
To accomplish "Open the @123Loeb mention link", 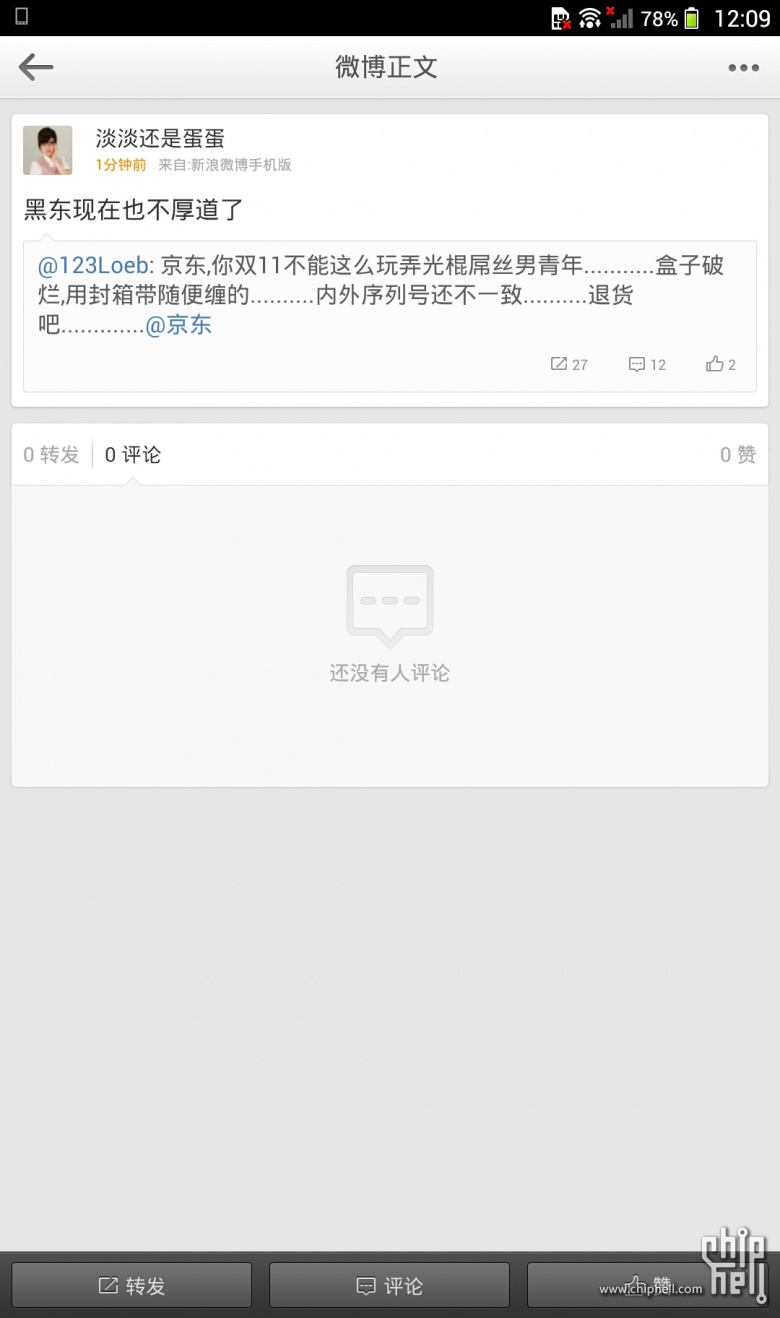I will point(93,266).
